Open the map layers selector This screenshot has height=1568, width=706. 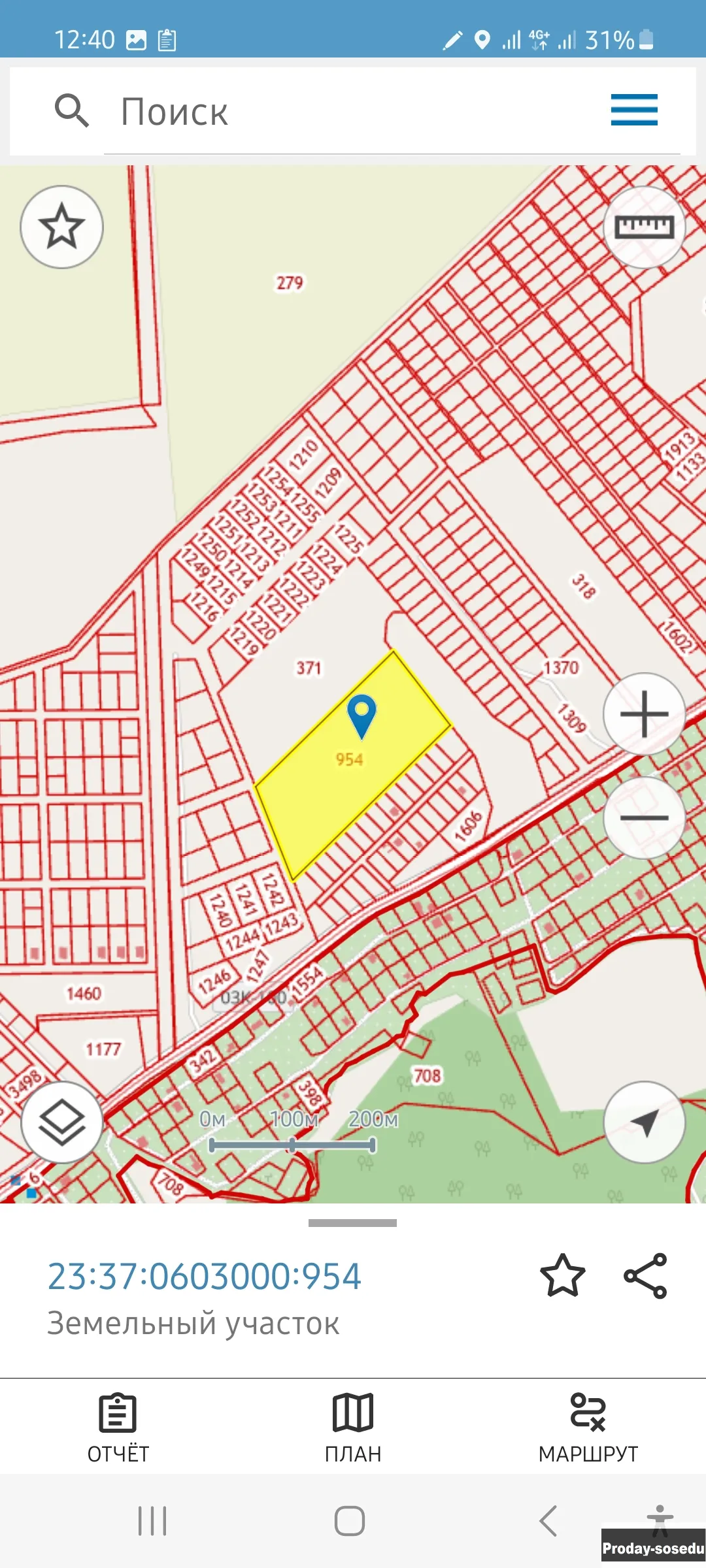point(62,1122)
